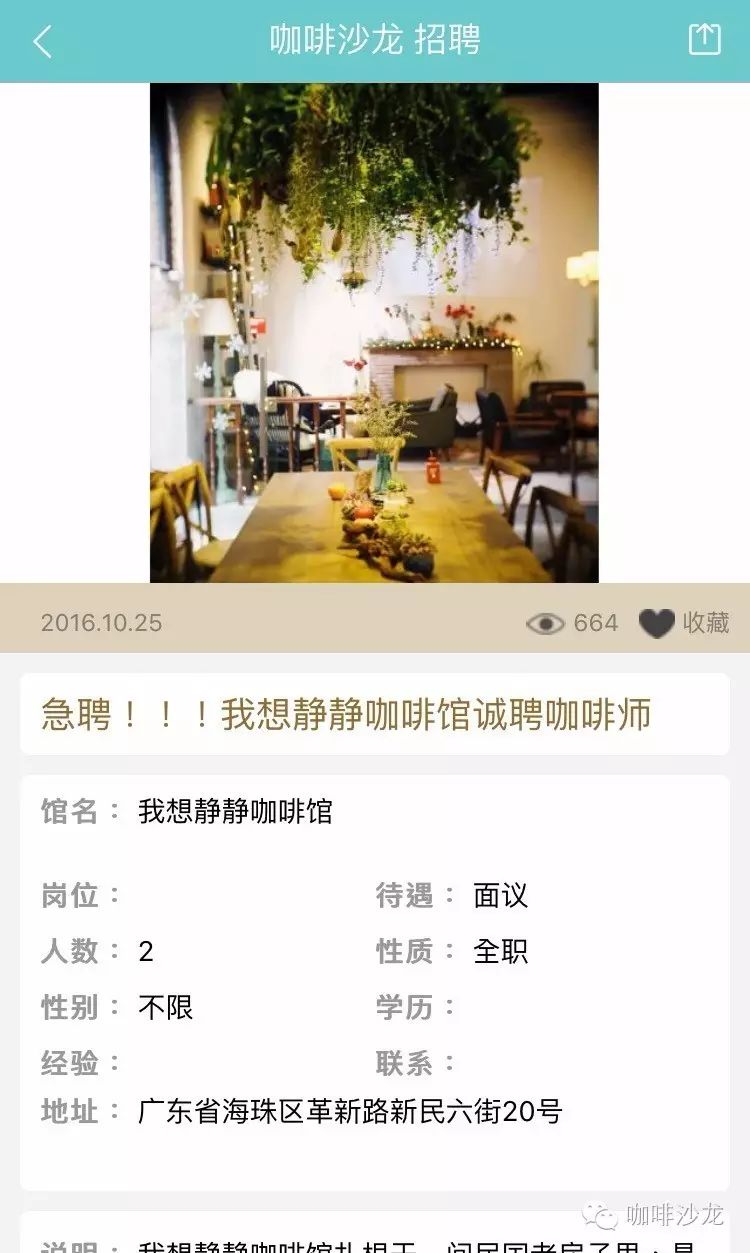750x1253 pixels.
Task: Share this job posting
Action: point(704,40)
